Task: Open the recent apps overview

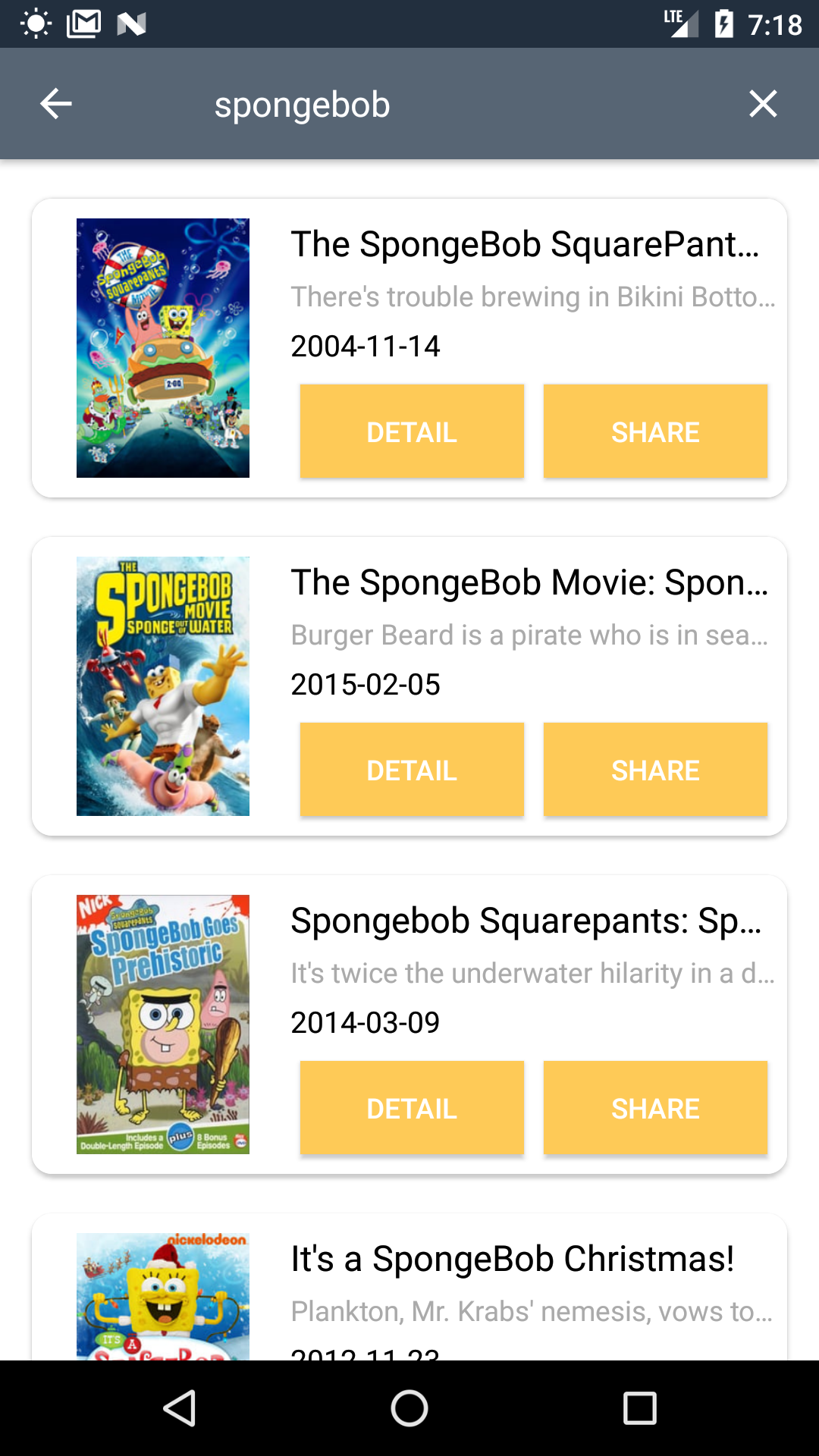Action: (639, 1408)
